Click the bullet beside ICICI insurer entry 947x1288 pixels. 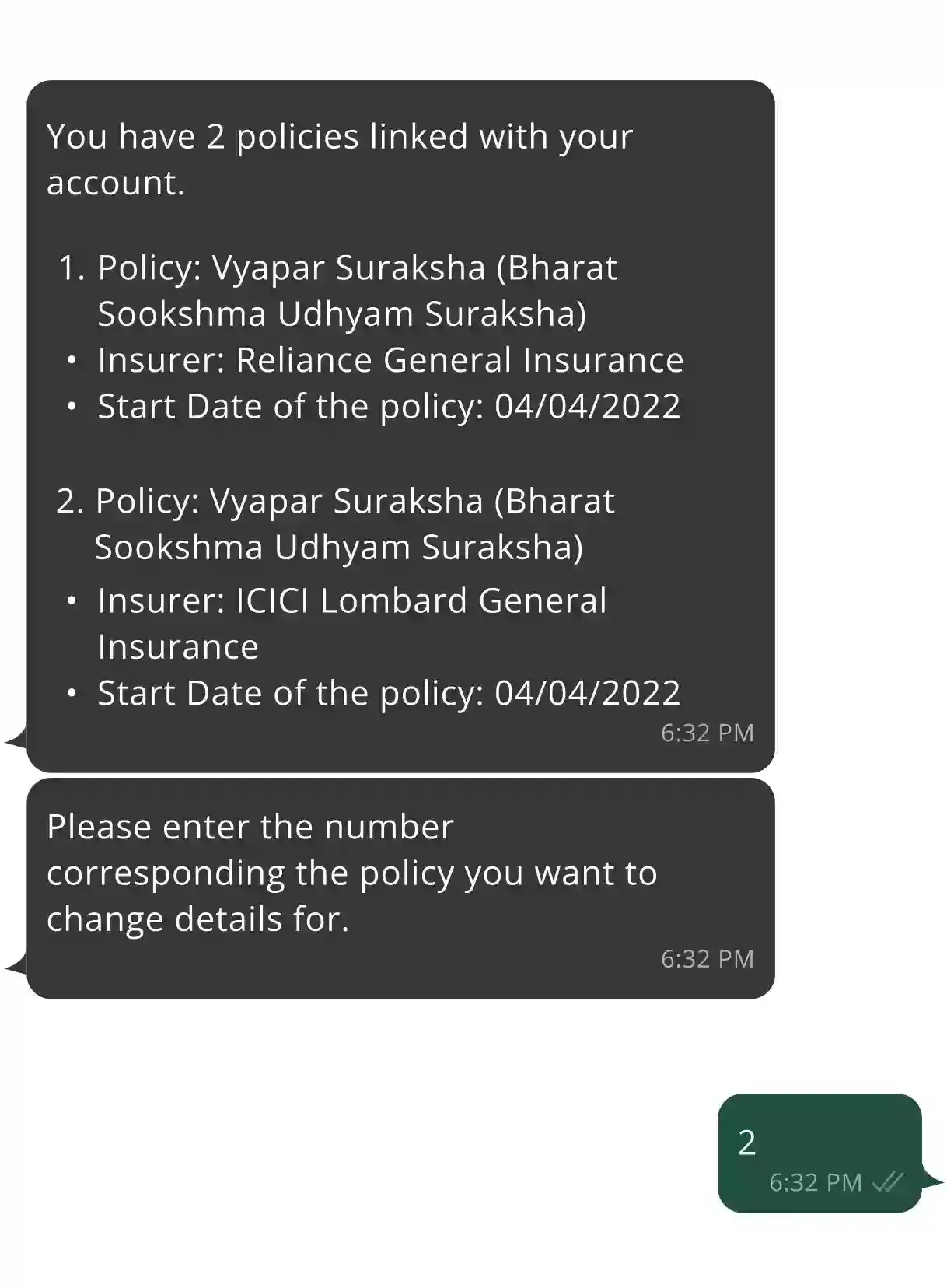(73, 600)
